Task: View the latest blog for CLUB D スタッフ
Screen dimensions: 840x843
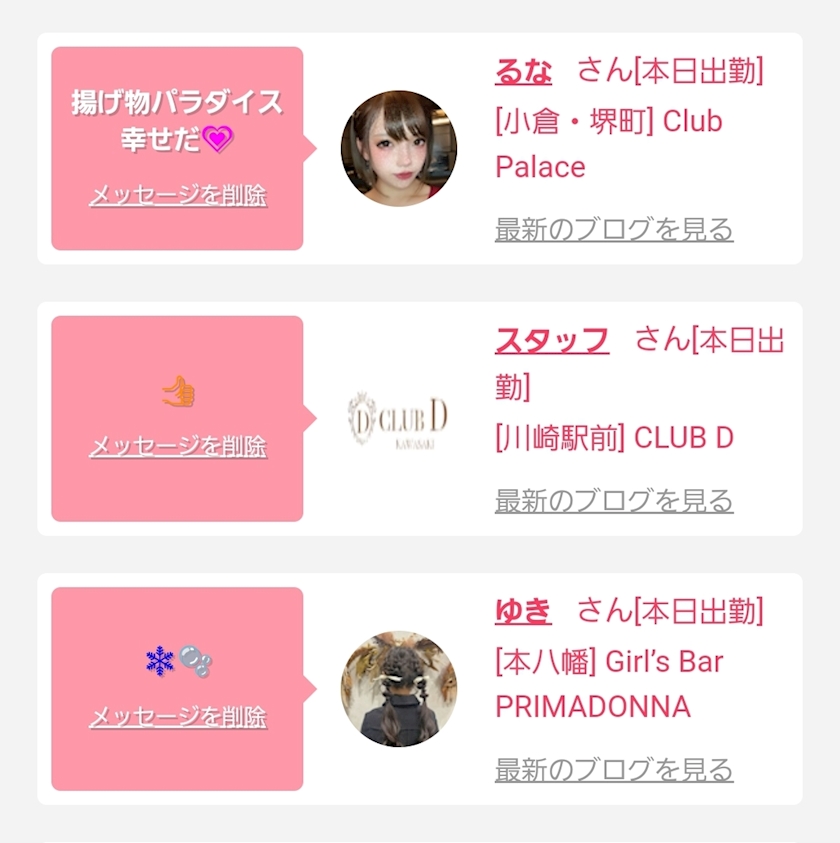Action: click(614, 501)
